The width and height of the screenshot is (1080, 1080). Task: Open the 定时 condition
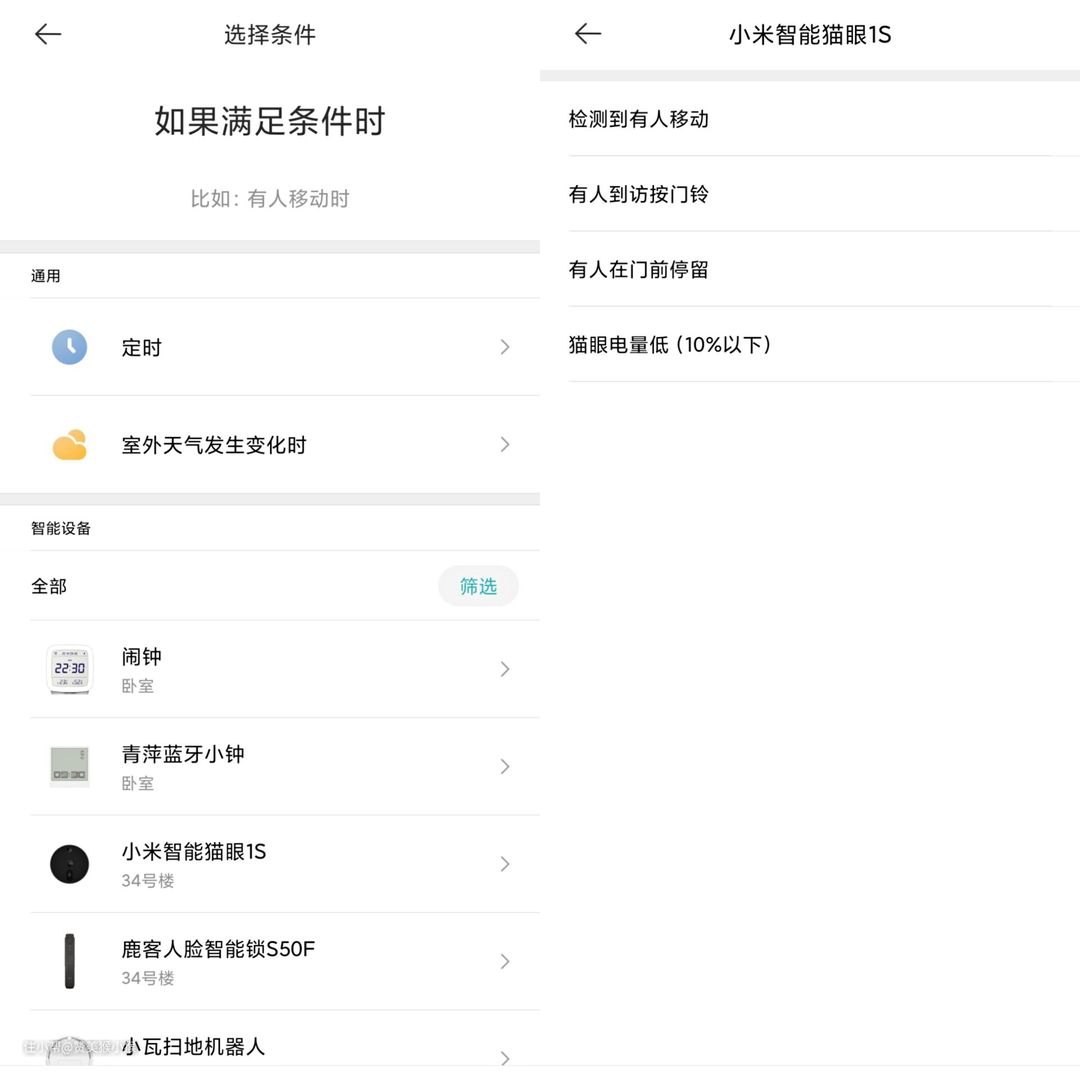click(x=270, y=347)
